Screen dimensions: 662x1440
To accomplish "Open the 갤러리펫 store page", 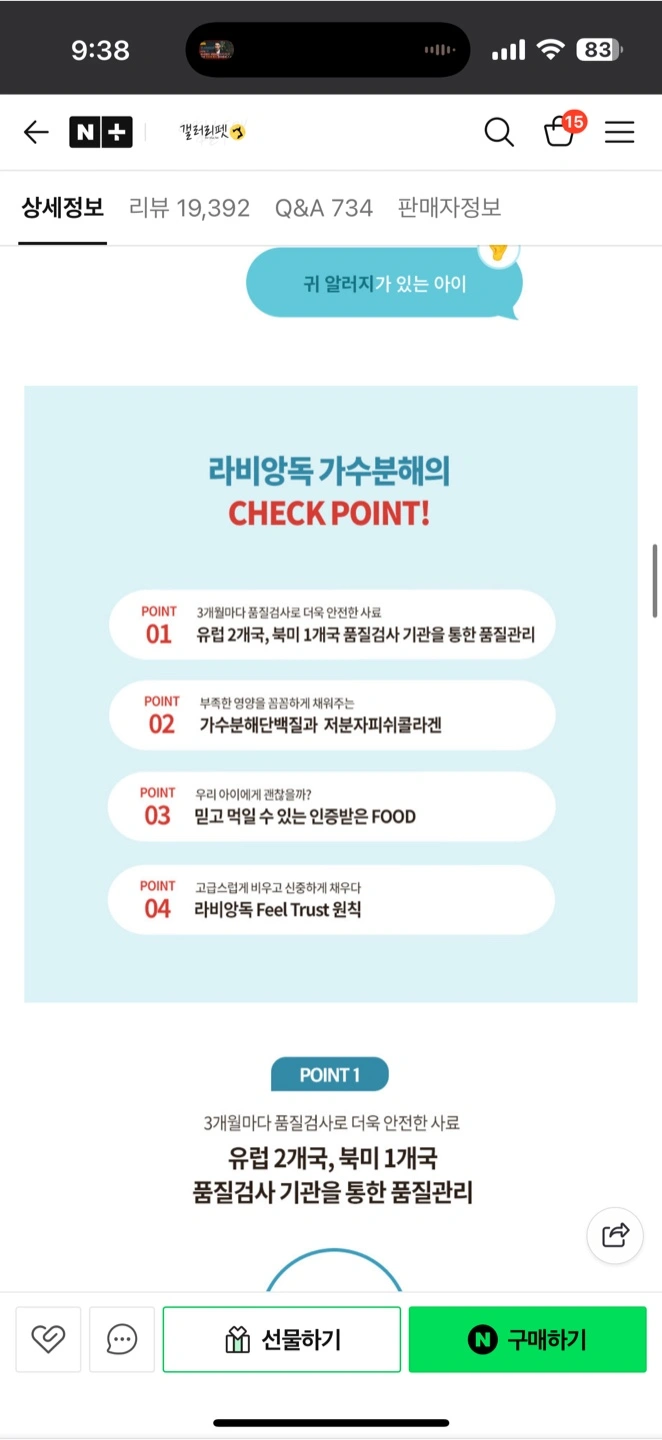I will point(212,132).
